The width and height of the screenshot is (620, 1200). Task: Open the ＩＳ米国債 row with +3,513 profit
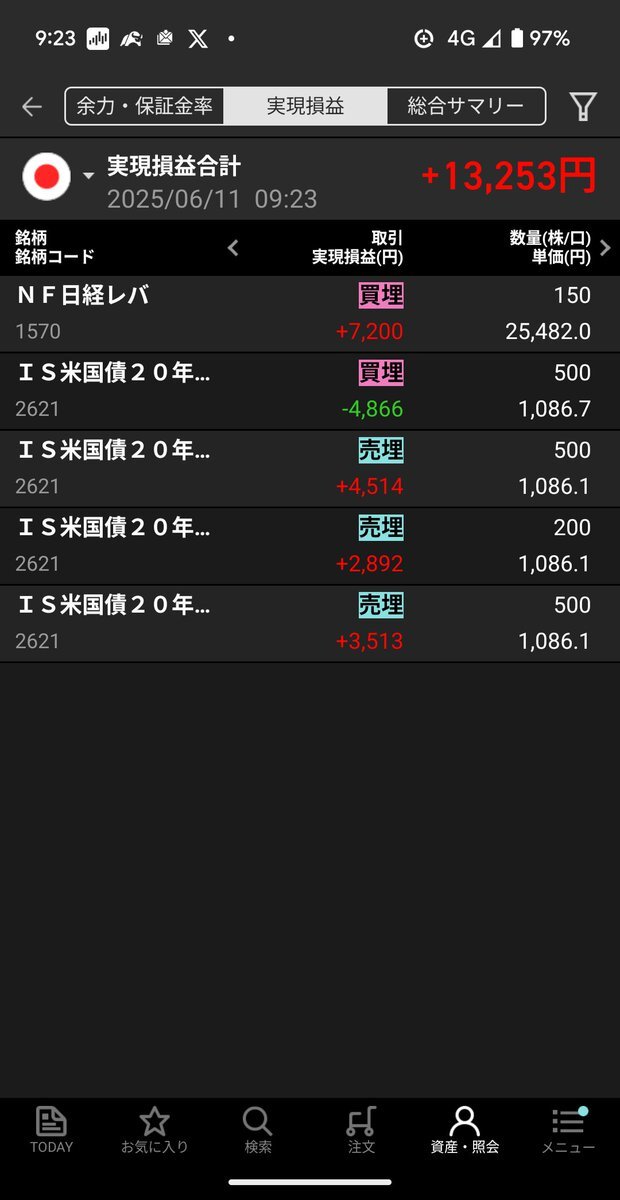pos(310,623)
